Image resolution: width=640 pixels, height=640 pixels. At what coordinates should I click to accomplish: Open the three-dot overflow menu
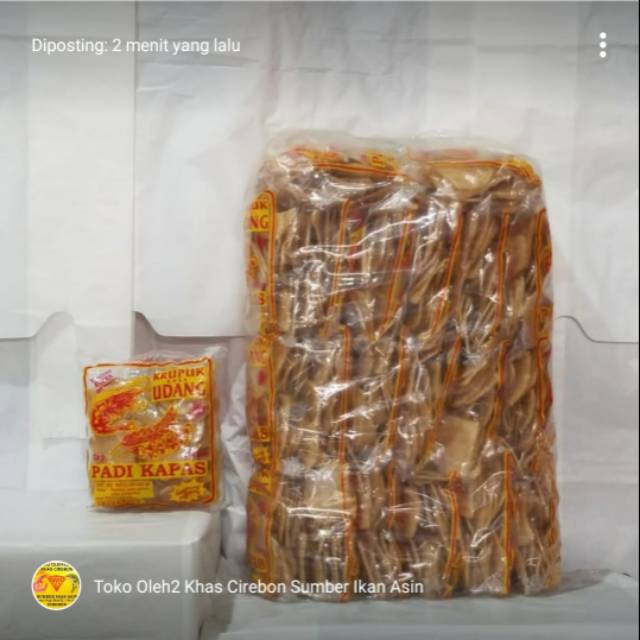[602, 45]
